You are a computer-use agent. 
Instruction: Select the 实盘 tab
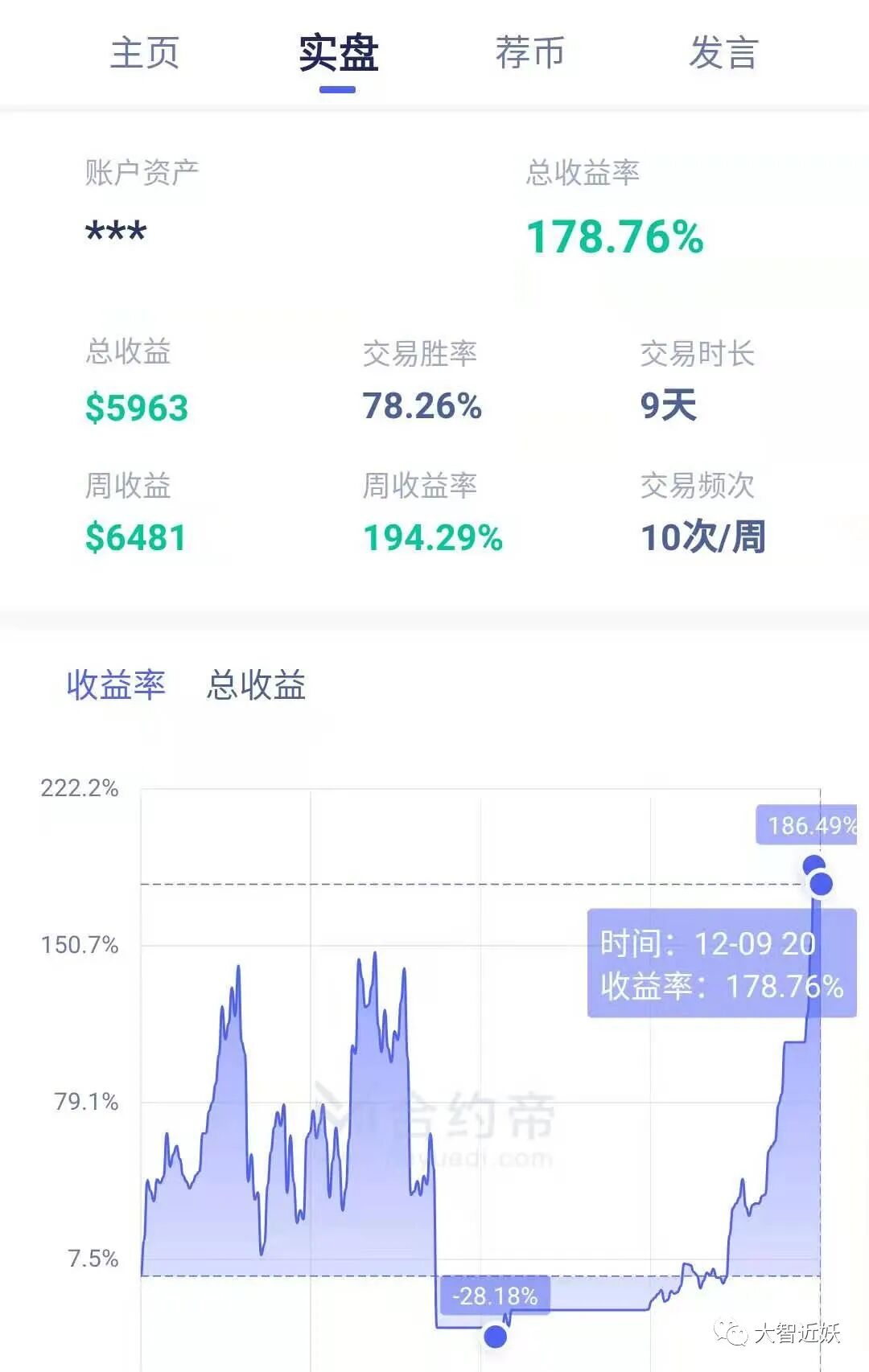(x=339, y=53)
